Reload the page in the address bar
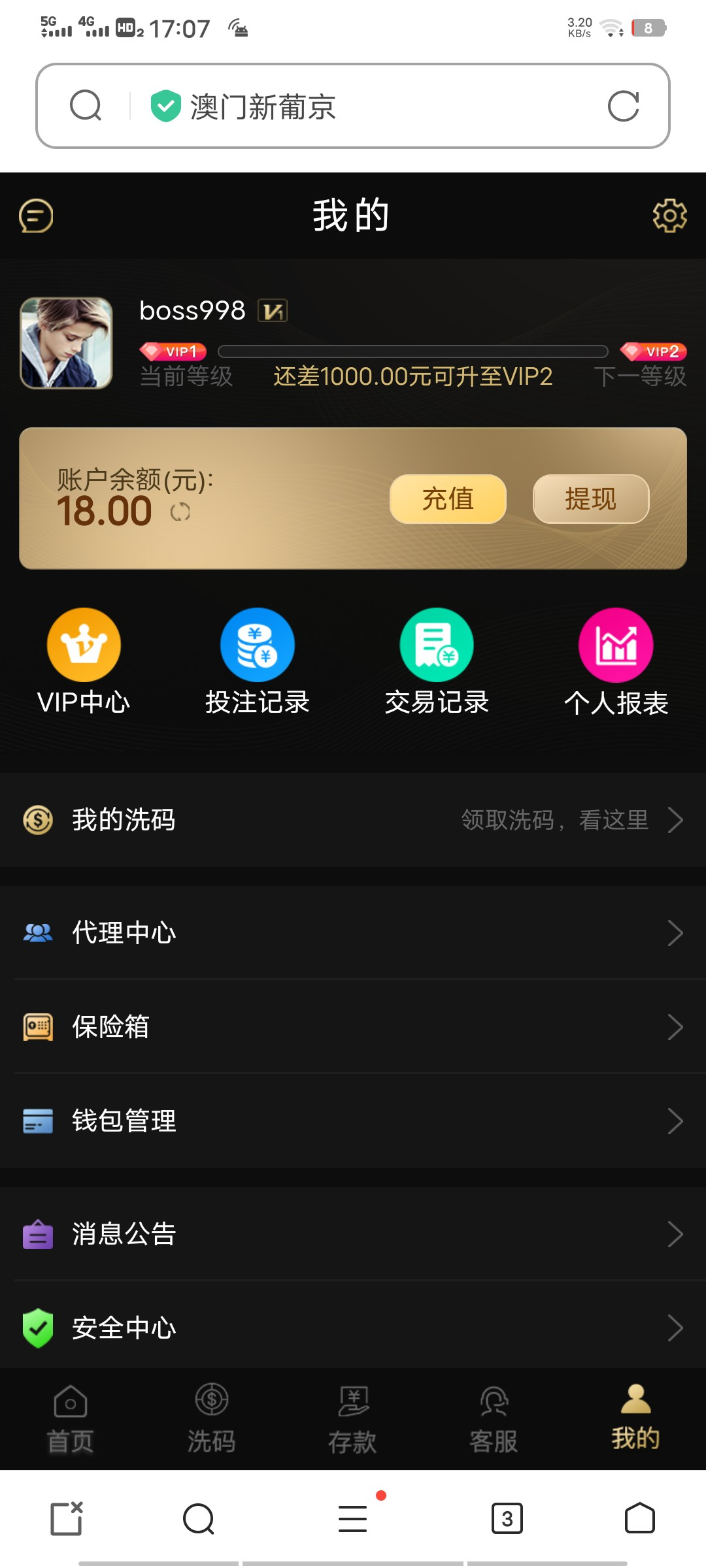Screen dimensions: 706x1568 [x=623, y=106]
